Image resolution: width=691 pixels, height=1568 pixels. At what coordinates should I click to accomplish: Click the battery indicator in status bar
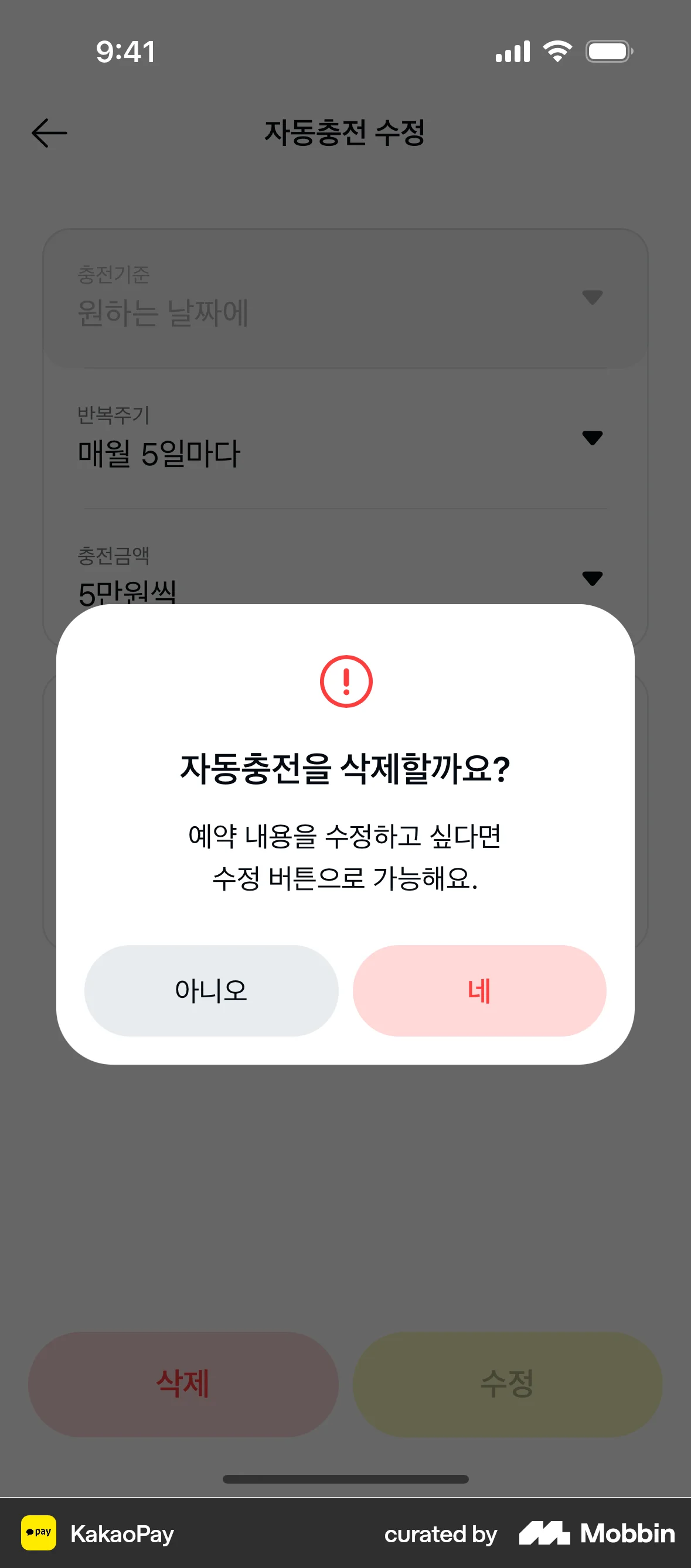click(x=608, y=52)
